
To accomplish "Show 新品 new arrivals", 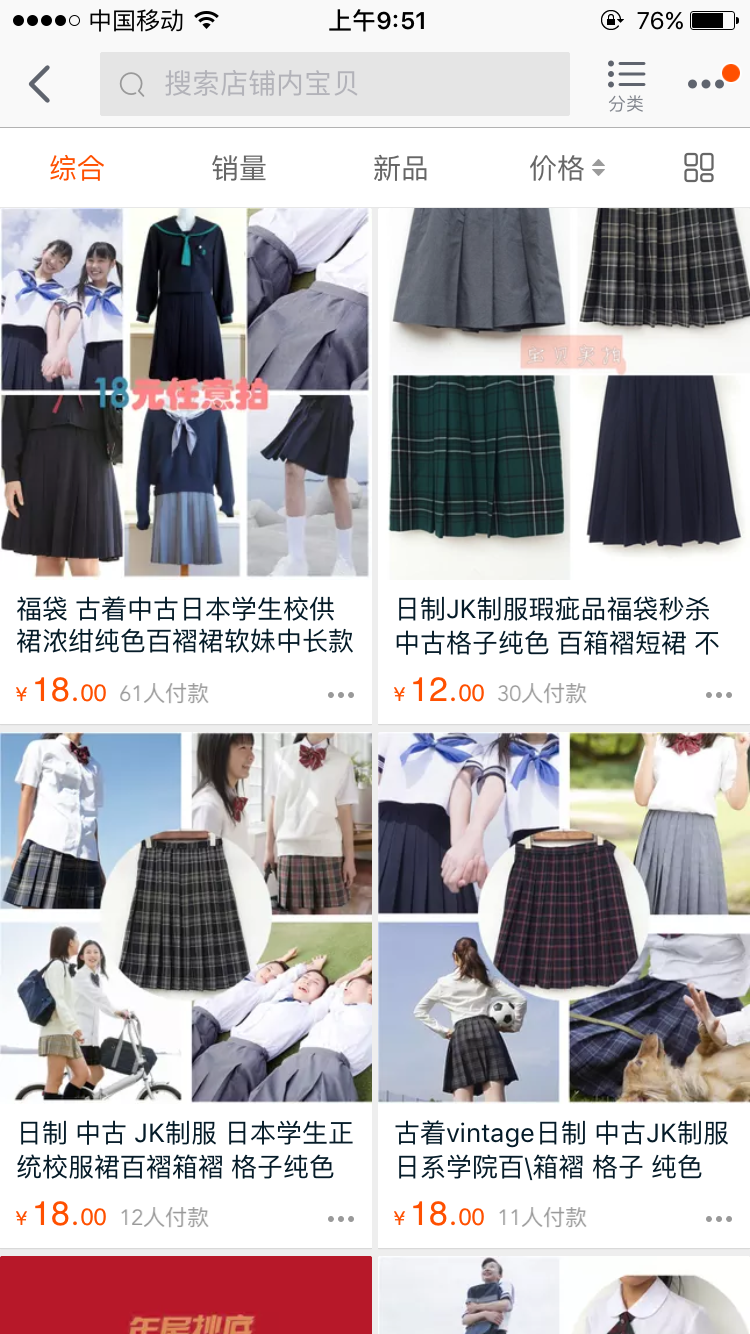I will pyautogui.click(x=400, y=168).
